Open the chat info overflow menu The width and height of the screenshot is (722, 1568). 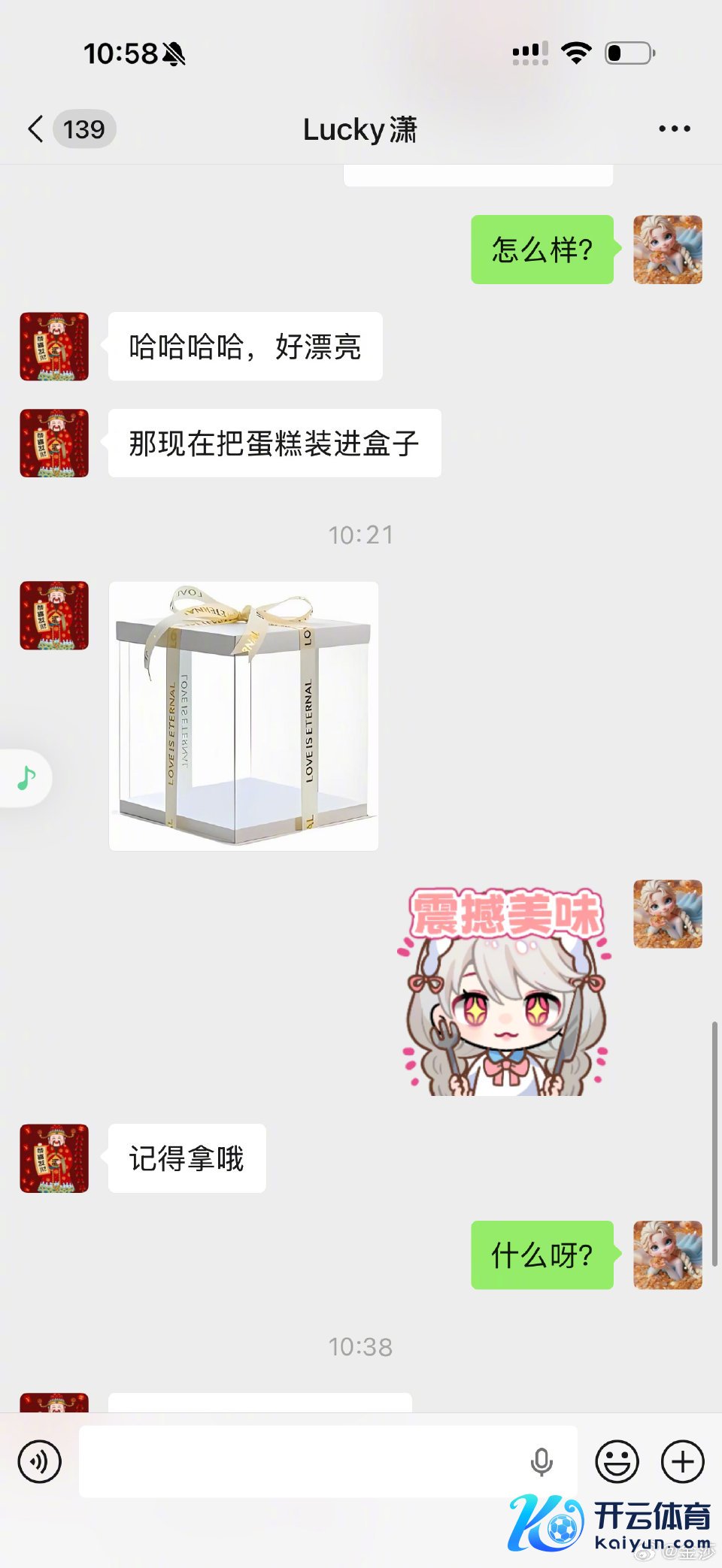(674, 129)
